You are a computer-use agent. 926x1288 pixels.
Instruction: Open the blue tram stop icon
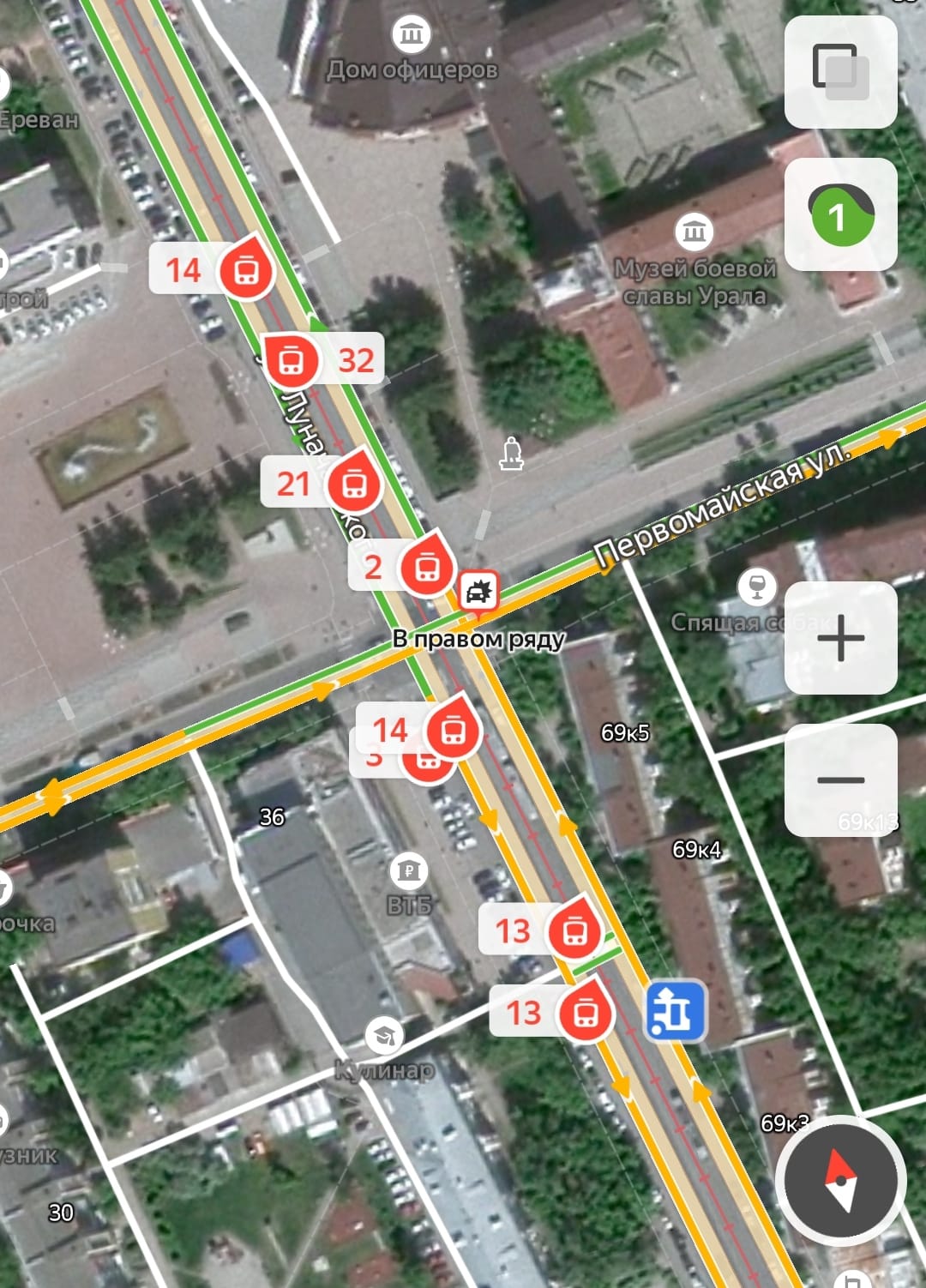[676, 1010]
